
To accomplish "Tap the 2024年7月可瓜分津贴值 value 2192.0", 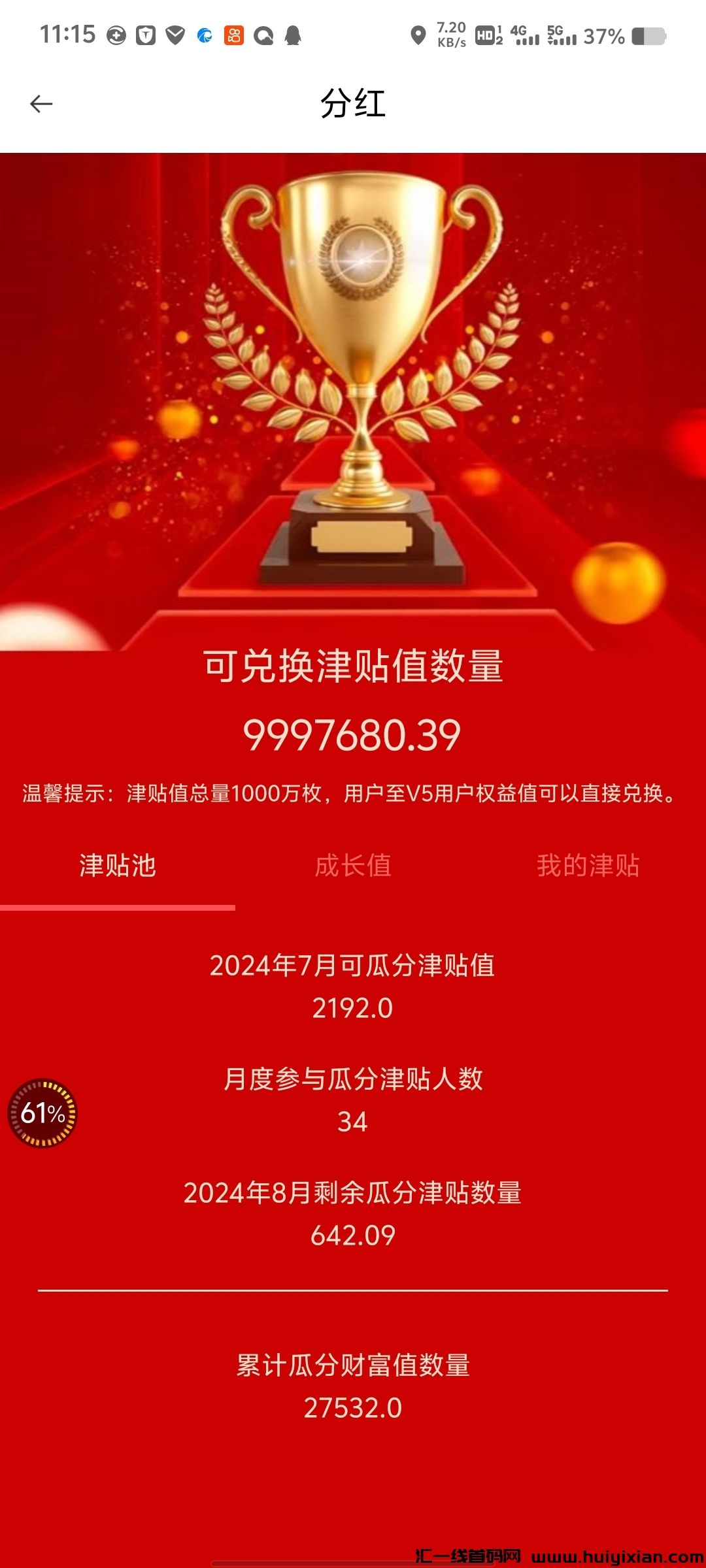I will point(353,1007).
